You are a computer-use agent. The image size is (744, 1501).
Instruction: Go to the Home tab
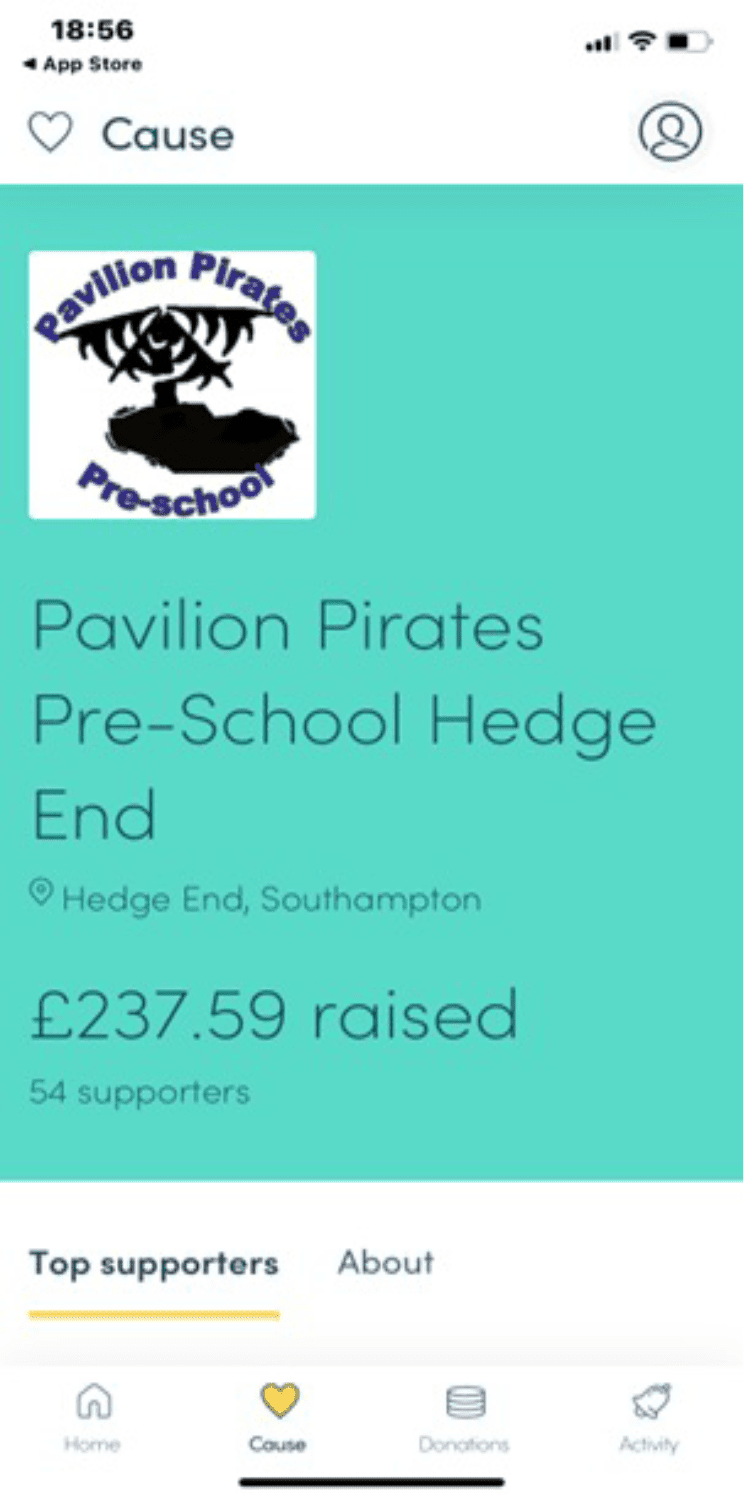tap(93, 1415)
